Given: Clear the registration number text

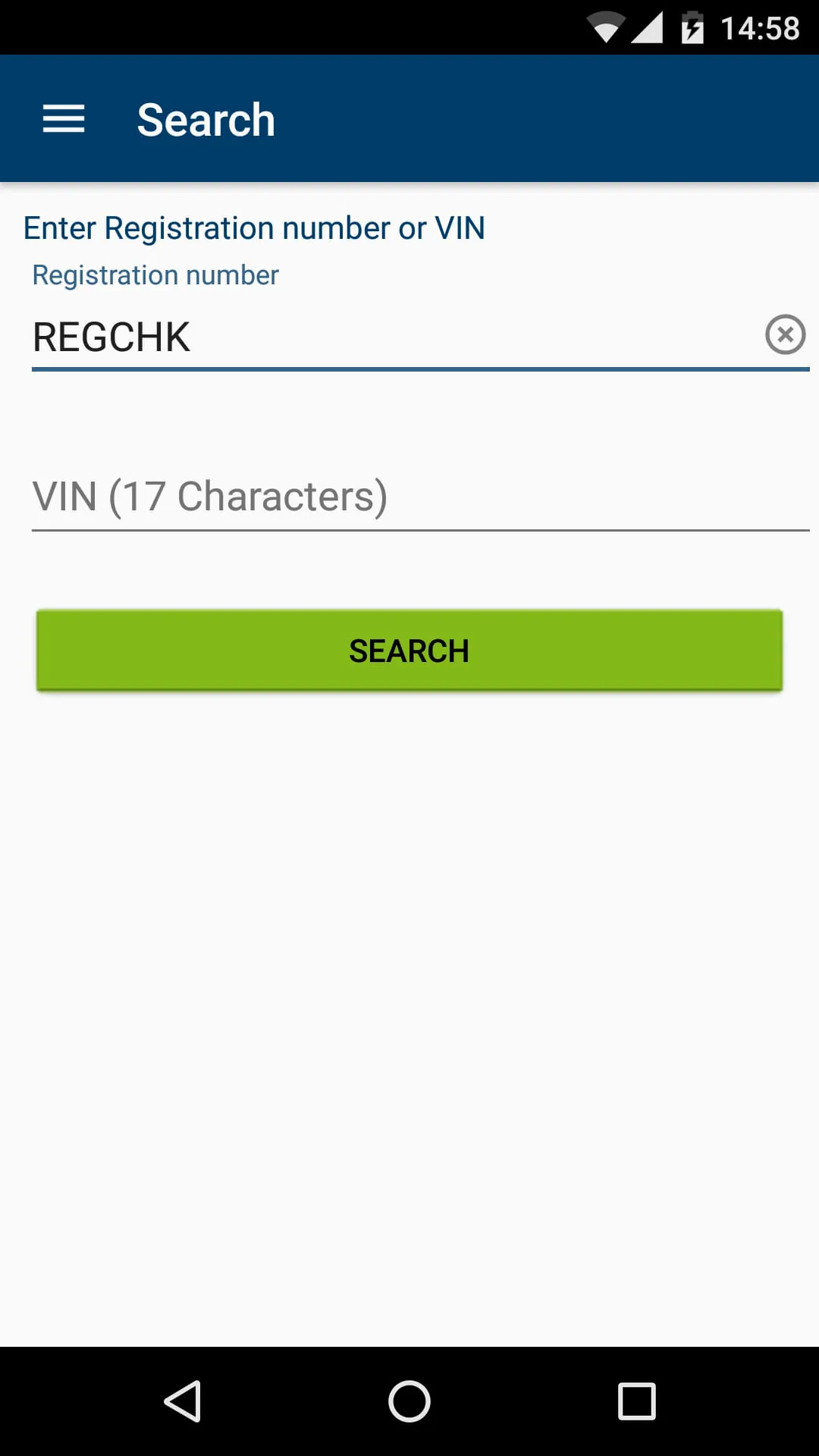Looking at the screenshot, I should (785, 334).
